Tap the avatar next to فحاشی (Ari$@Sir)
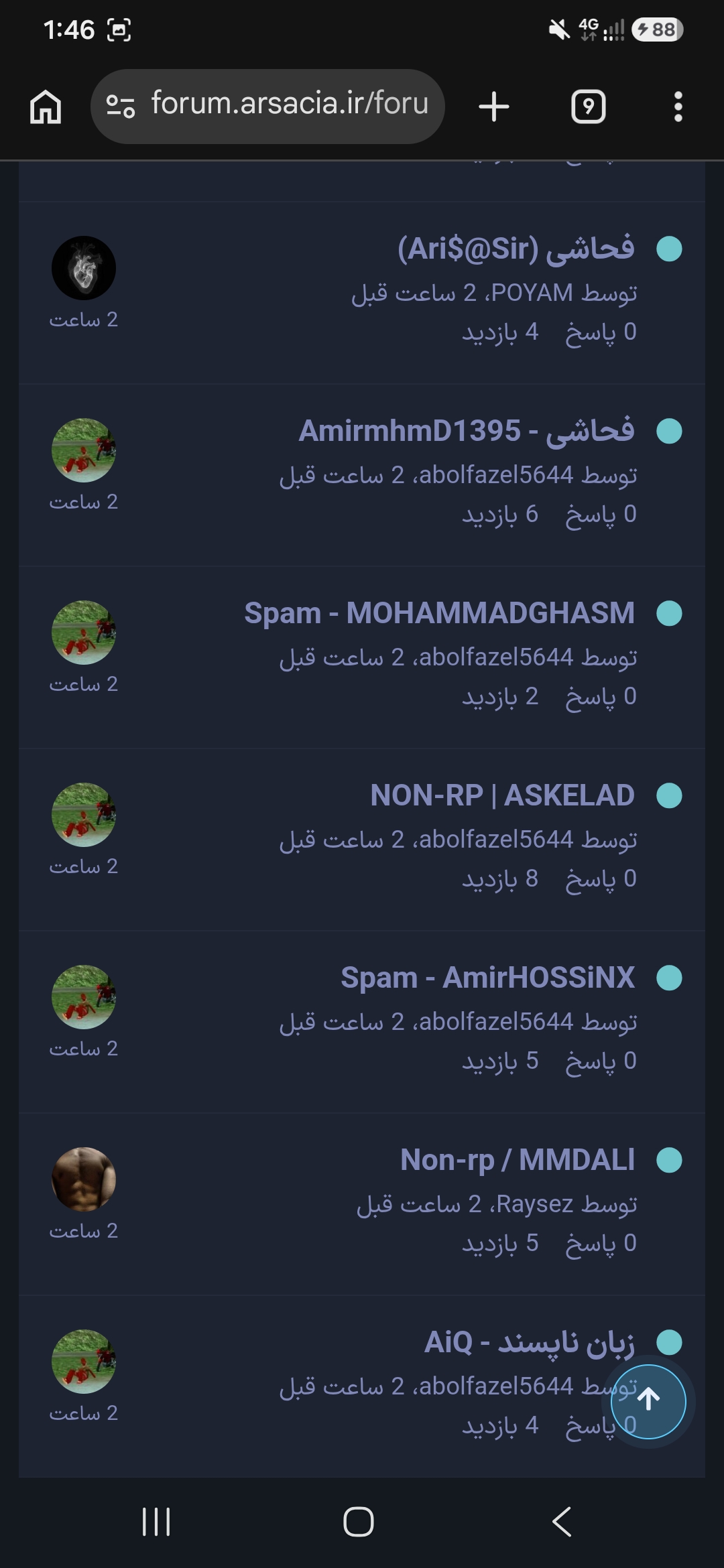724x1568 pixels. [84, 268]
